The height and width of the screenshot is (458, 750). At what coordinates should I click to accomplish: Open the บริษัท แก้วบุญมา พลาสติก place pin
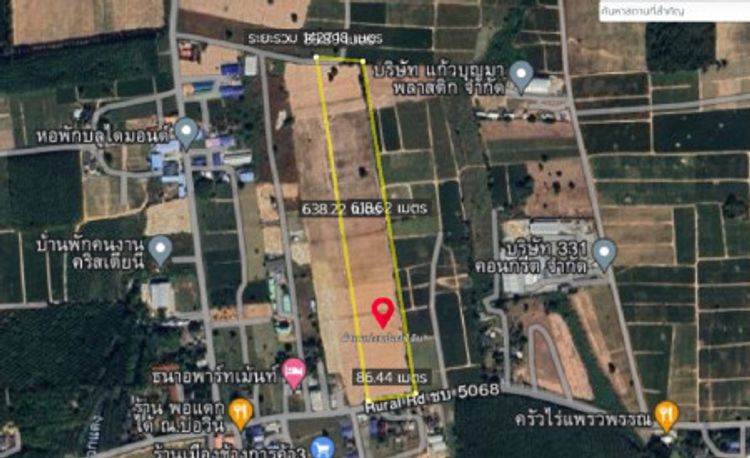(521, 73)
